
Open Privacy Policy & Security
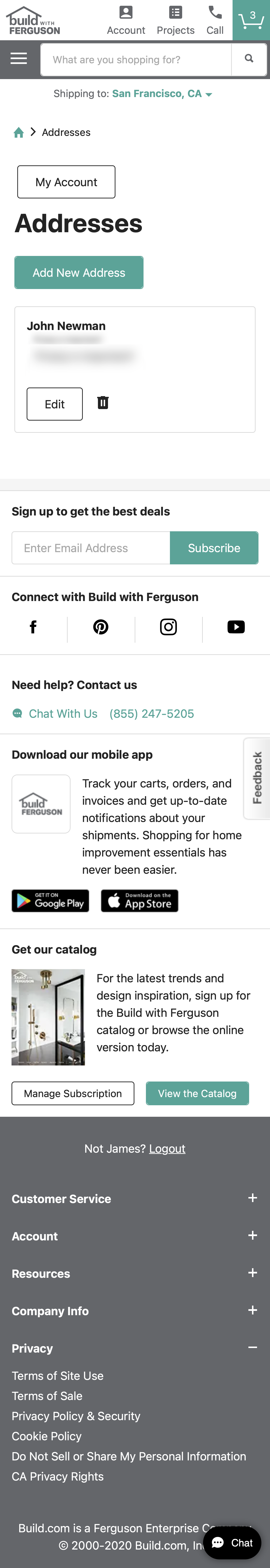[x=76, y=1416]
